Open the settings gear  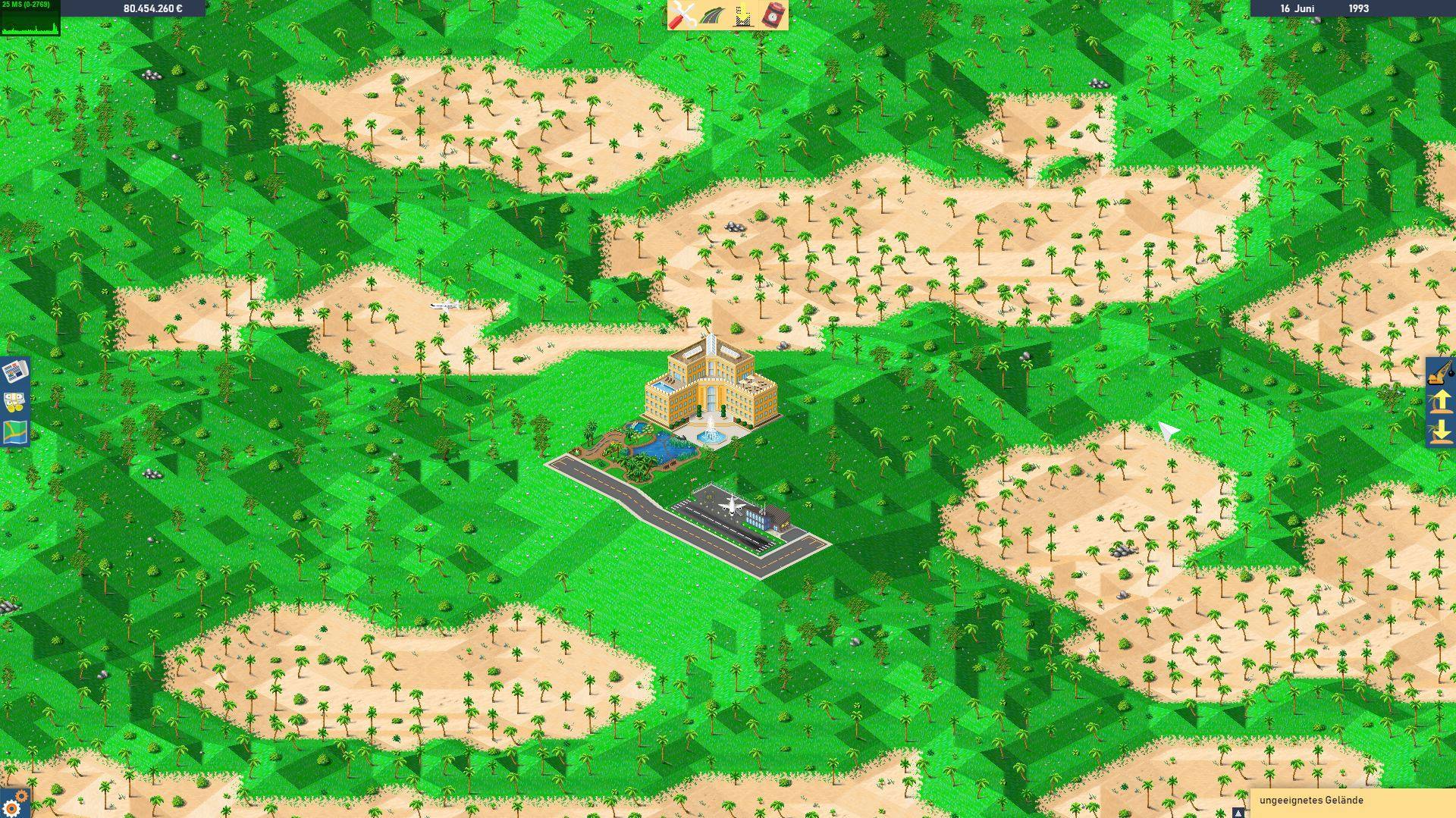(x=15, y=801)
